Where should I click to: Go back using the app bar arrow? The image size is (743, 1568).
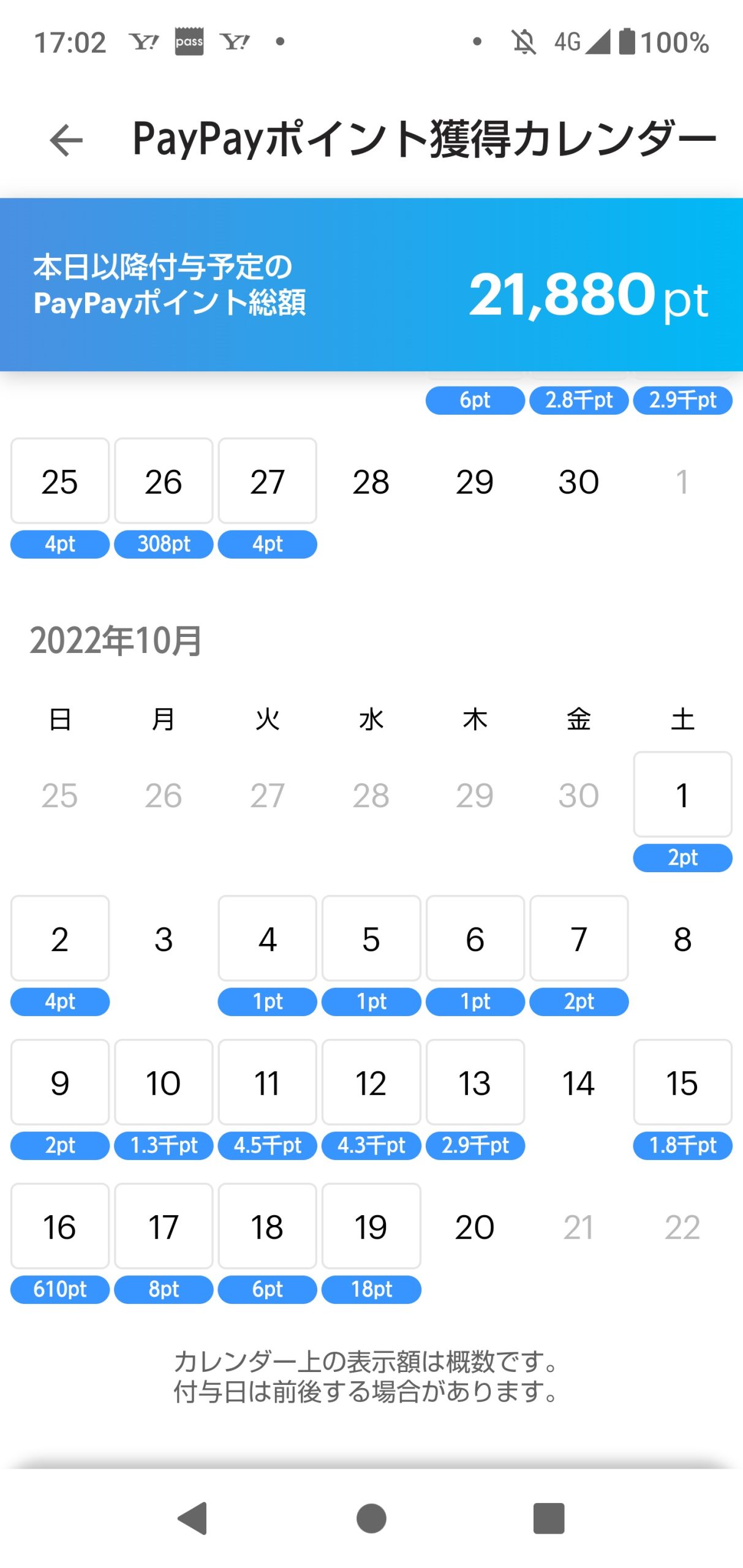[66, 140]
